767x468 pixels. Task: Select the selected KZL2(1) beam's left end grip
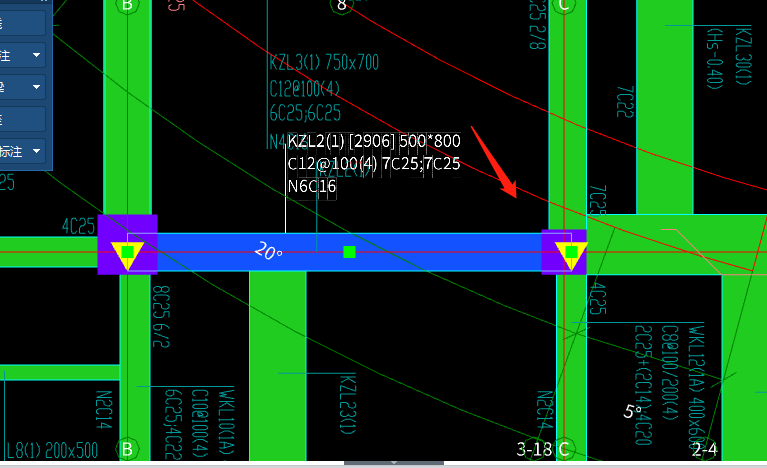point(127,251)
